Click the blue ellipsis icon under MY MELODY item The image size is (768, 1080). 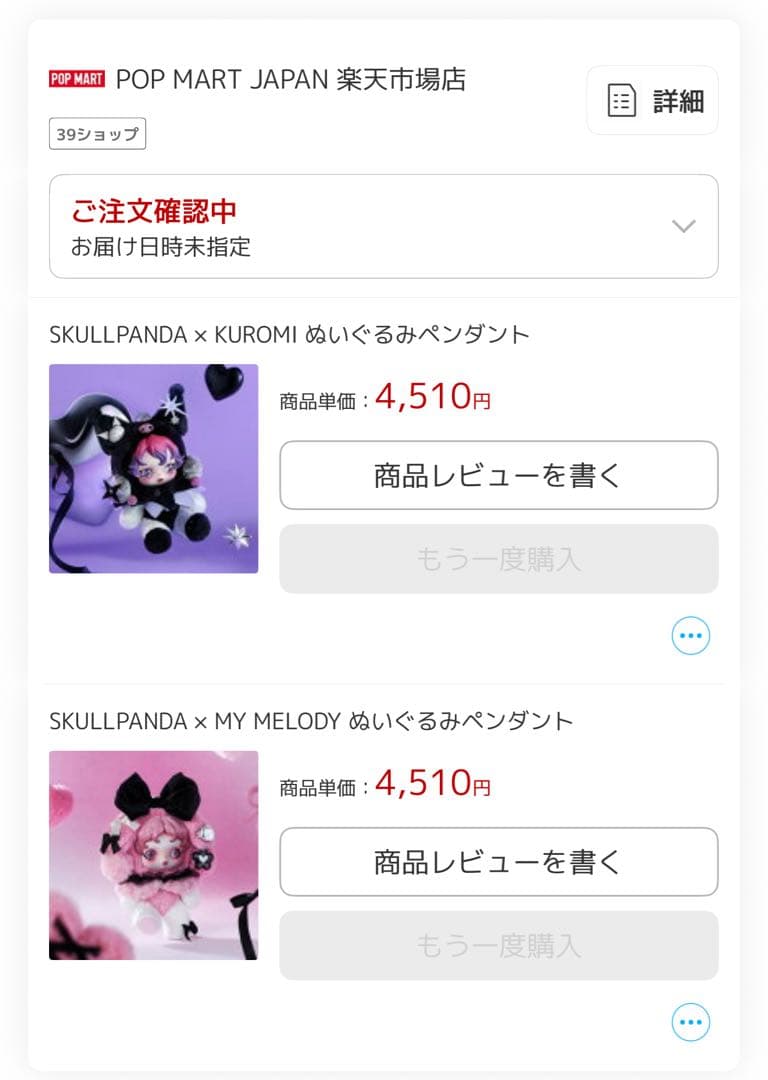691,1022
